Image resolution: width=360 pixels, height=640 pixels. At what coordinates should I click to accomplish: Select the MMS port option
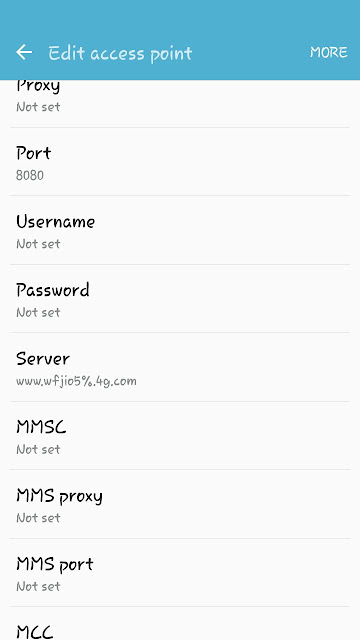point(180,573)
